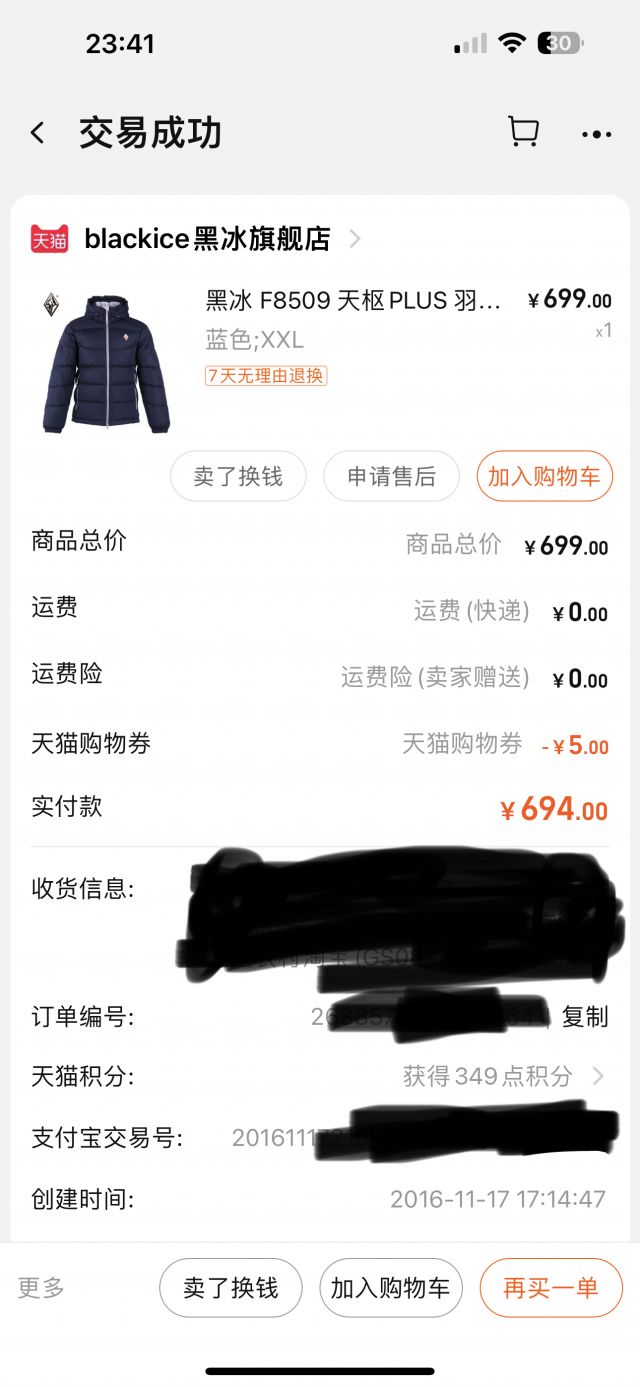Image resolution: width=640 pixels, height=1387 pixels.
Task: Go back from the 交易成功 page
Action: (38, 133)
